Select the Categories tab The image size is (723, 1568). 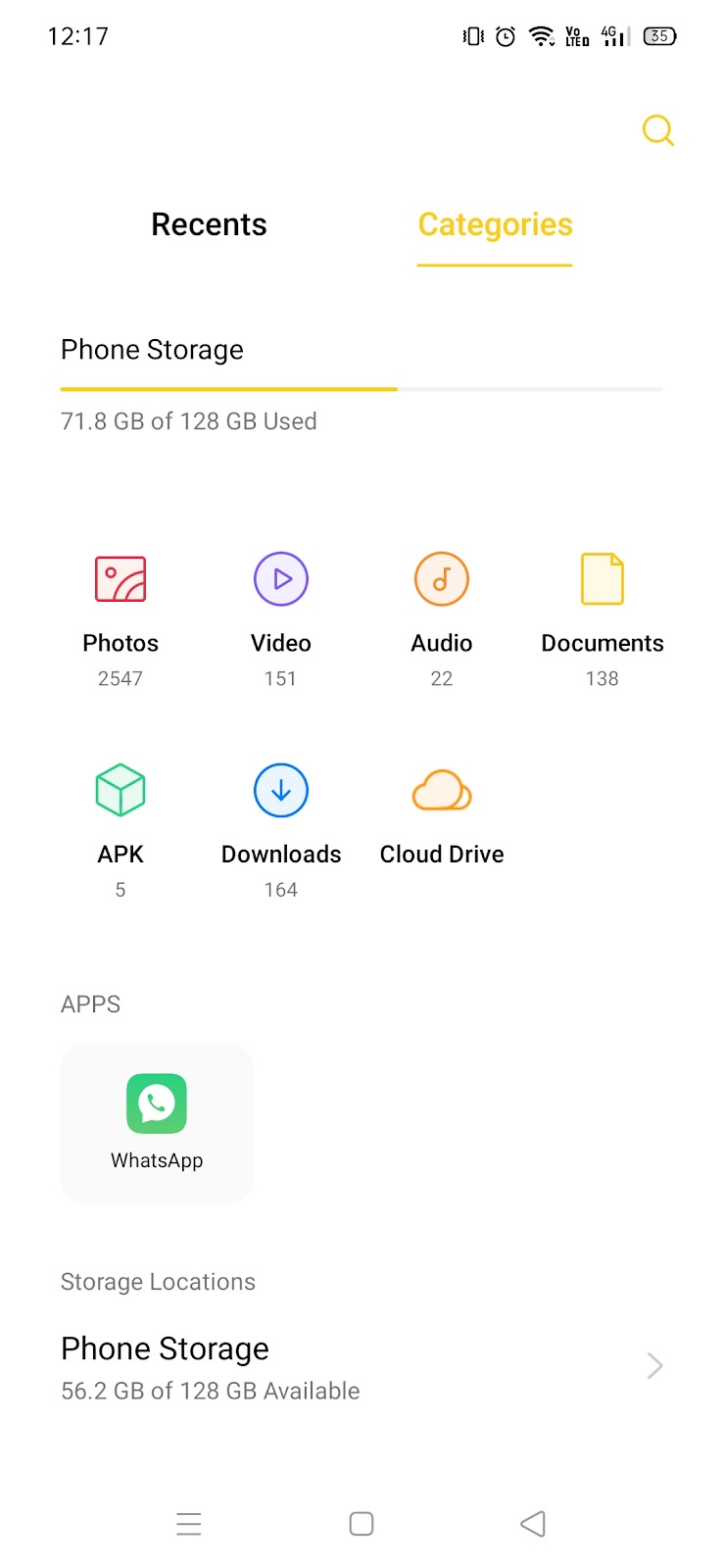click(495, 225)
